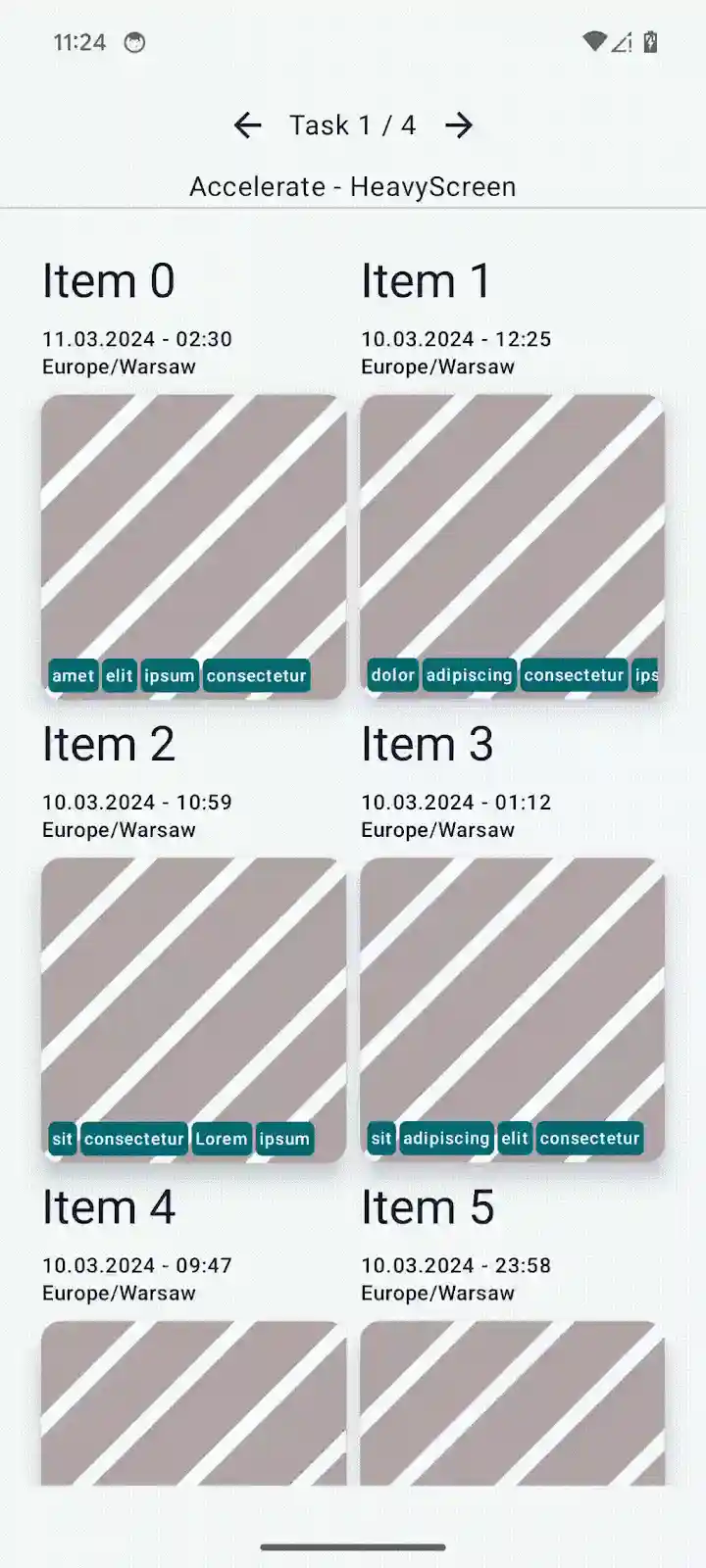Image resolution: width=706 pixels, height=1568 pixels.
Task: View the Item 3 image card
Action: pyautogui.click(x=512, y=992)
